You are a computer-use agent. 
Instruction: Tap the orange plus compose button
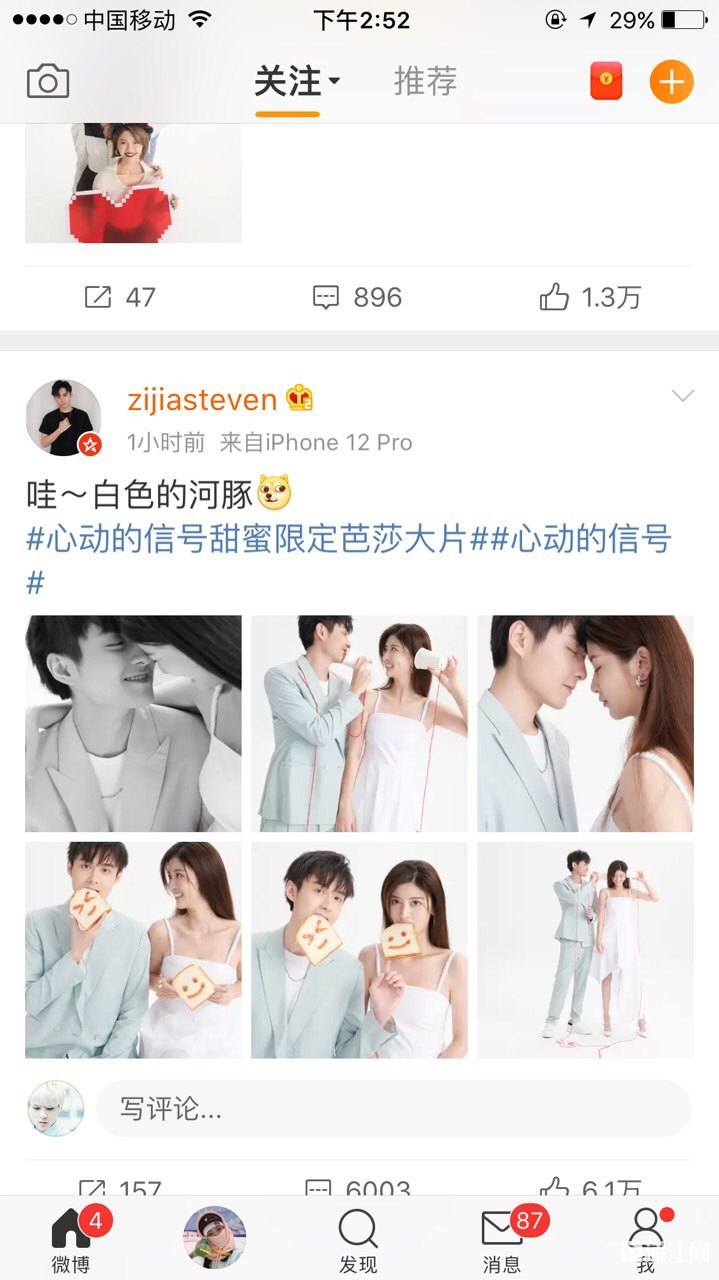click(x=671, y=81)
